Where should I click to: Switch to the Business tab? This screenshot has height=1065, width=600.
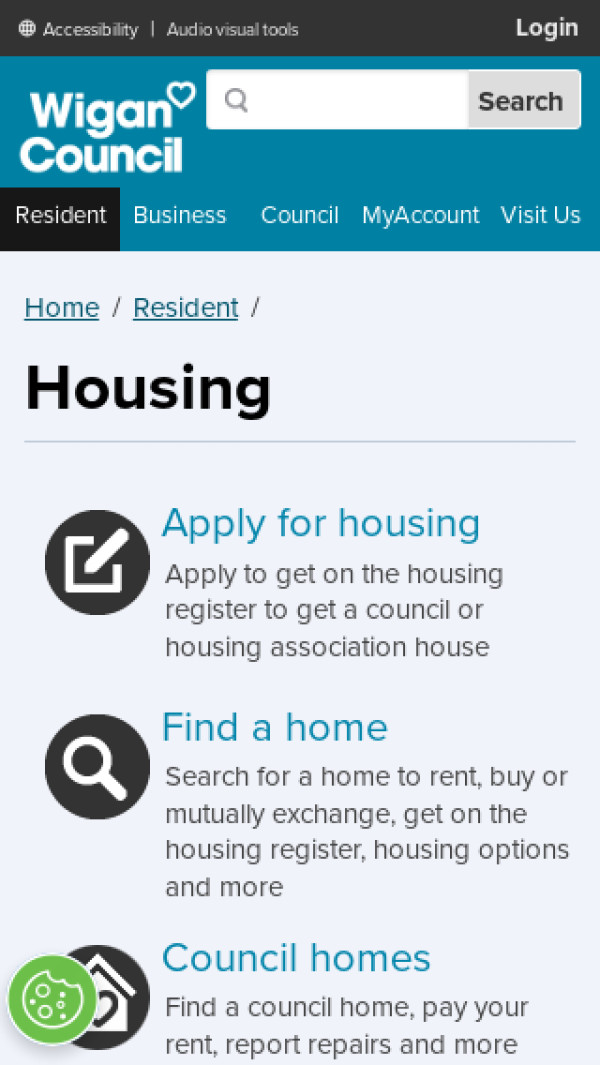coord(180,216)
